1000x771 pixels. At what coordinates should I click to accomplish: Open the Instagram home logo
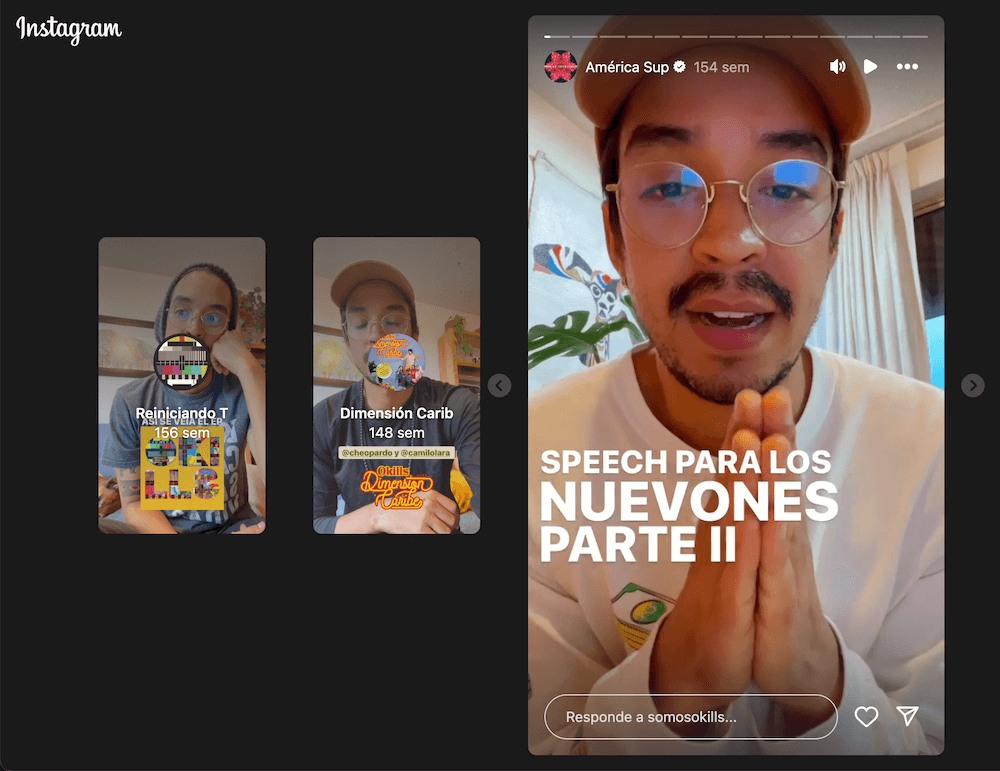68,29
